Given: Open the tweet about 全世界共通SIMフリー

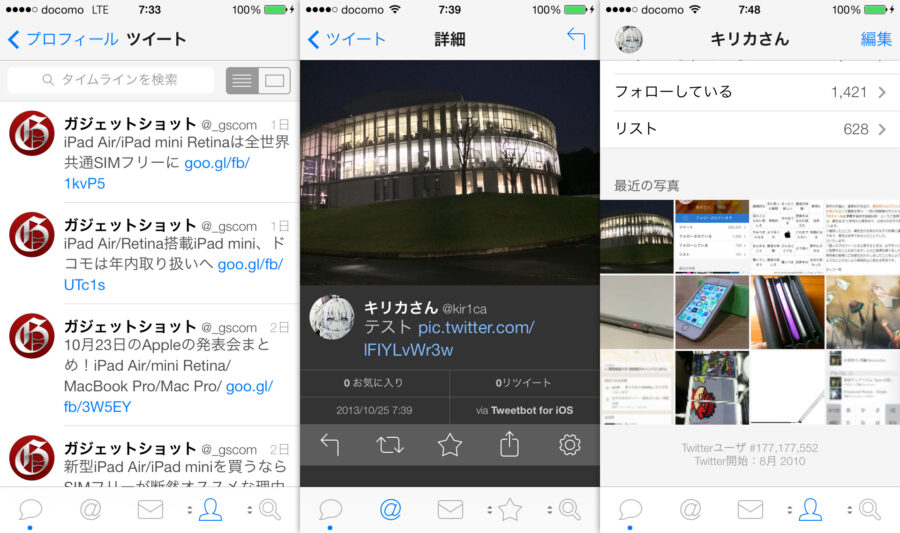Looking at the screenshot, I should coord(175,154).
